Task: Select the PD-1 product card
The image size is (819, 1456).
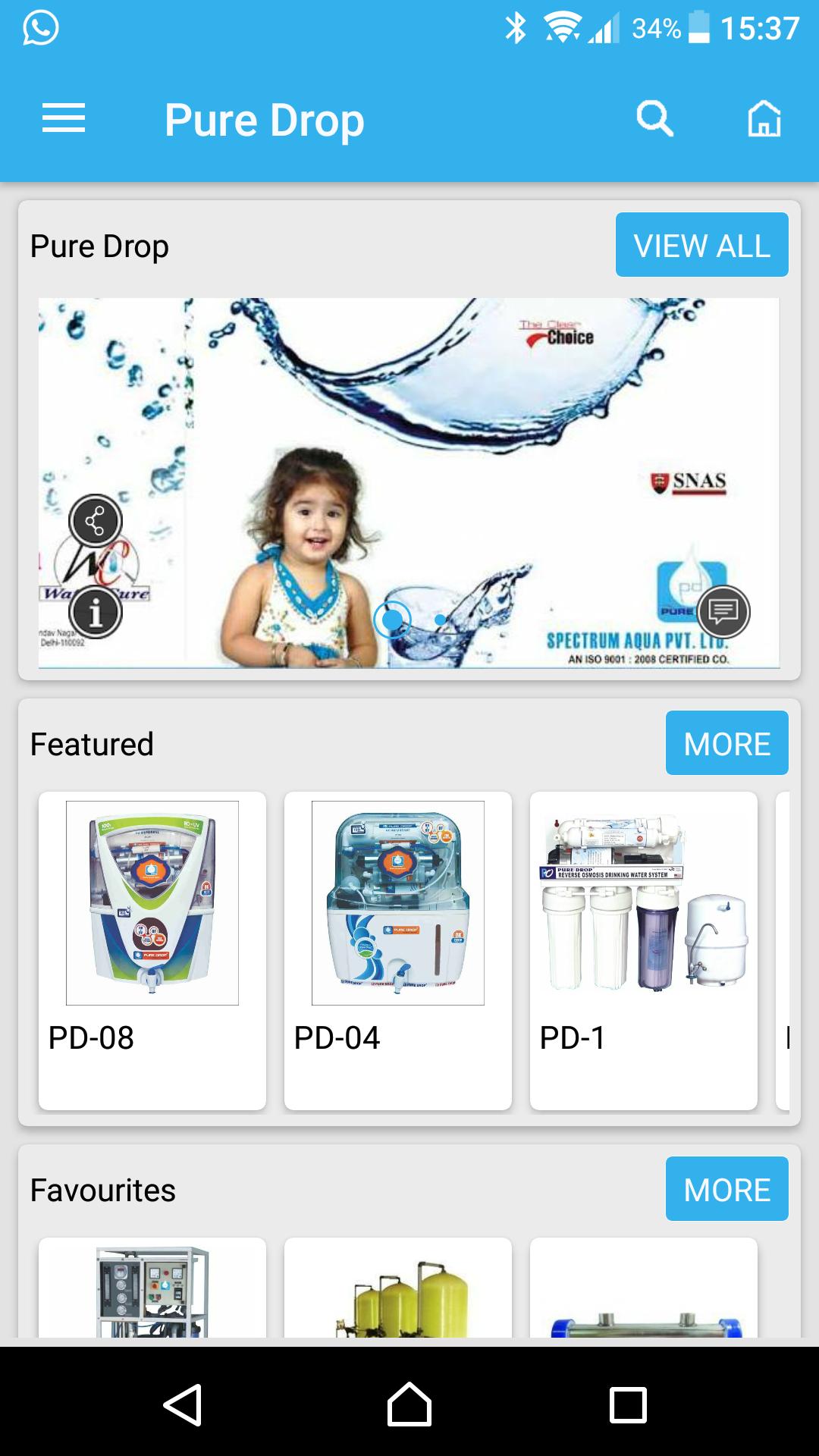Action: coord(644,950)
